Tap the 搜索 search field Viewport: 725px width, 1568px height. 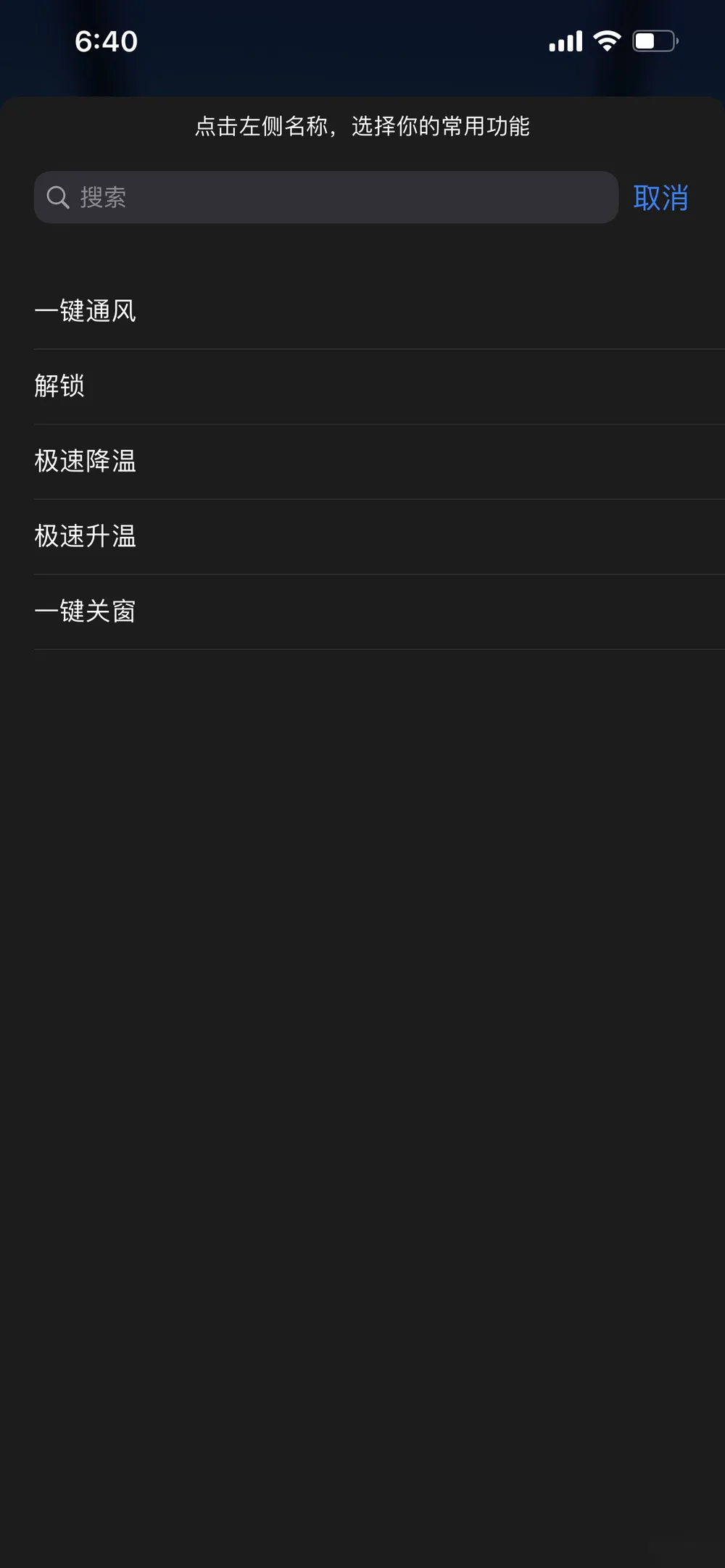pyautogui.click(x=326, y=197)
